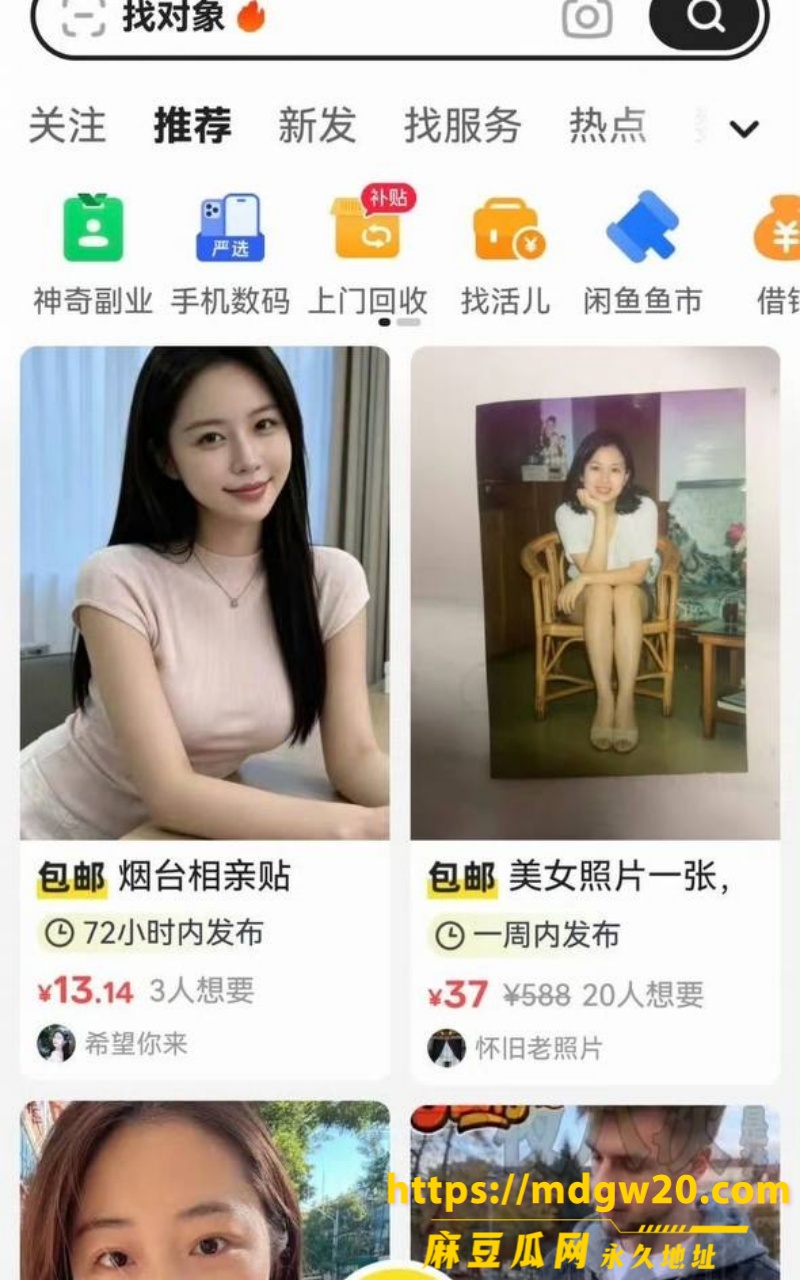Image resolution: width=800 pixels, height=1280 pixels.
Task: Expand the tab list with the chevron
Action: (x=744, y=129)
